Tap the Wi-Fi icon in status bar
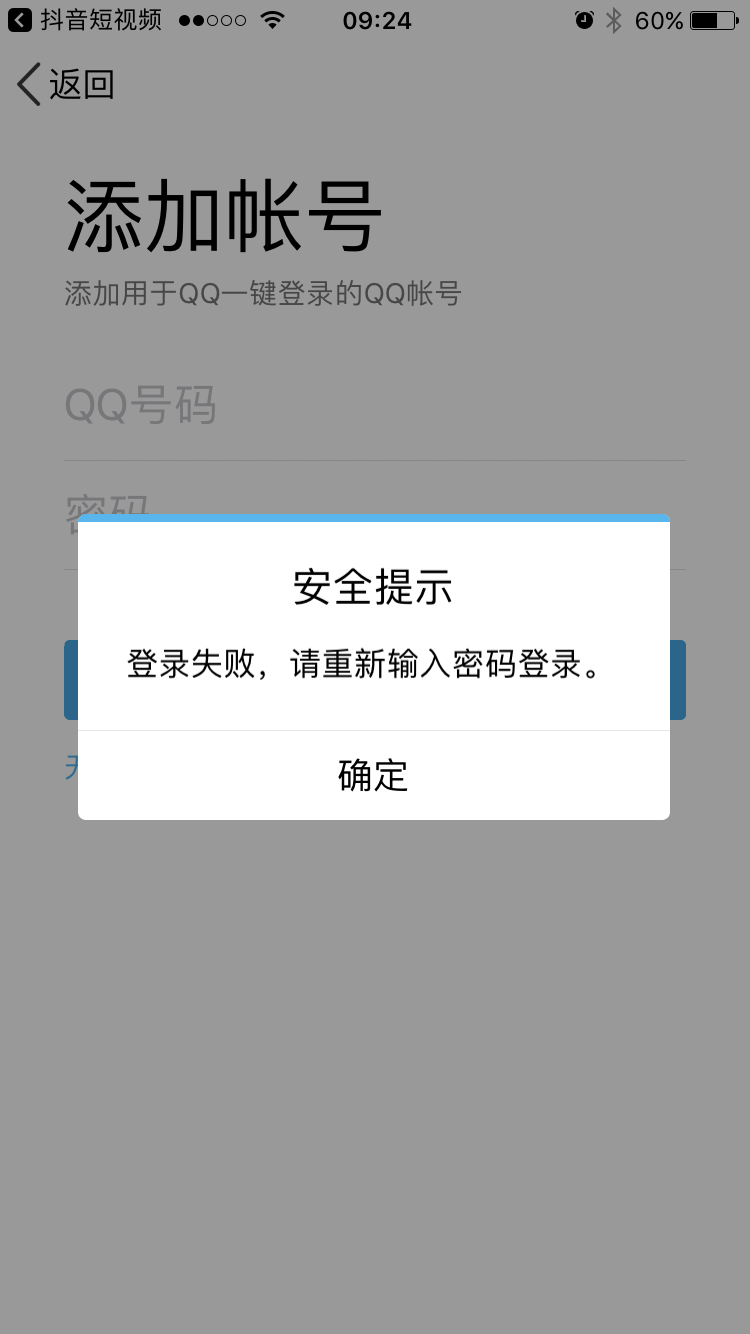 click(273, 18)
